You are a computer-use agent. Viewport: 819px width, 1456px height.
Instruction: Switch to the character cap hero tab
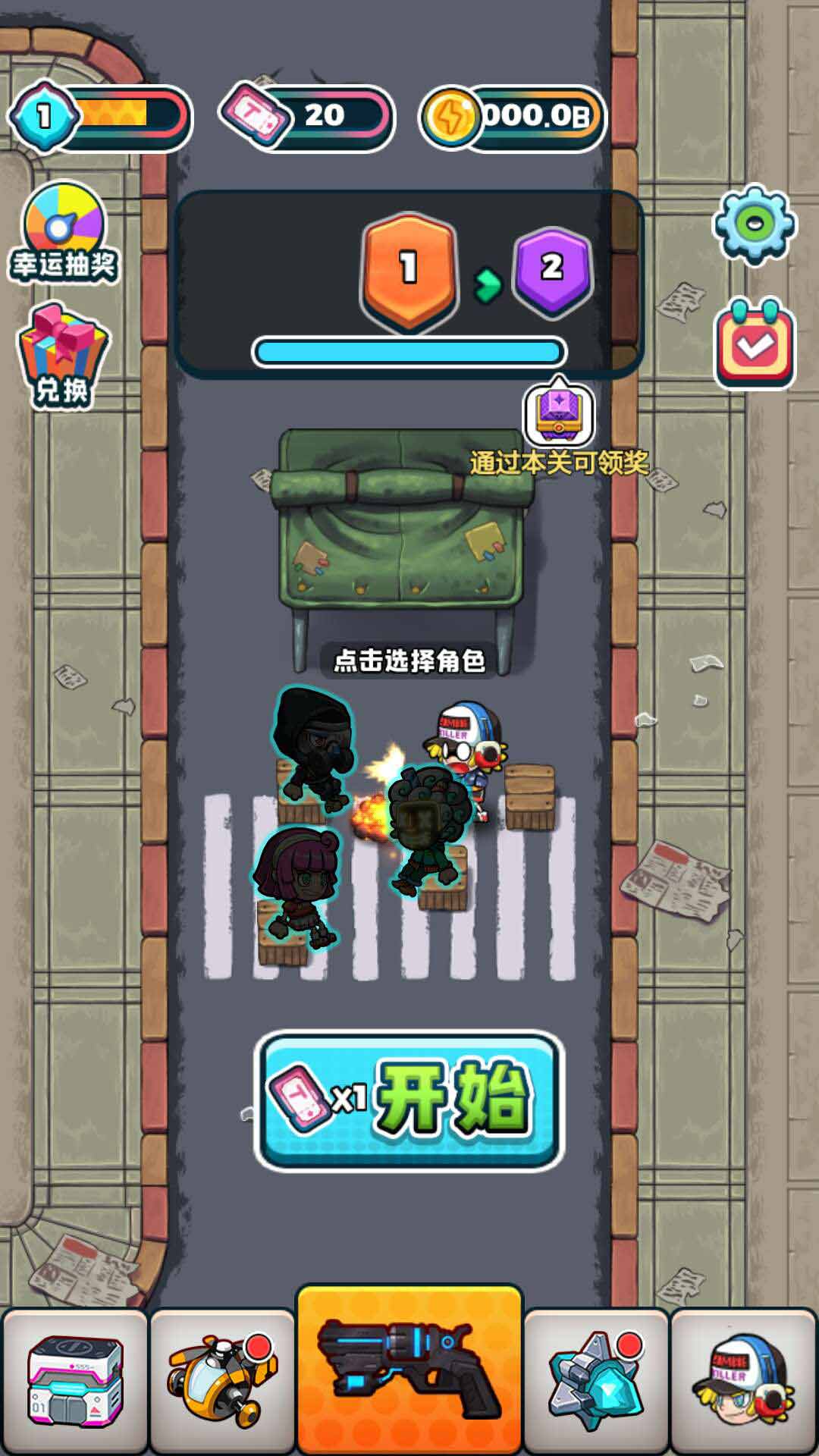coord(743,1381)
